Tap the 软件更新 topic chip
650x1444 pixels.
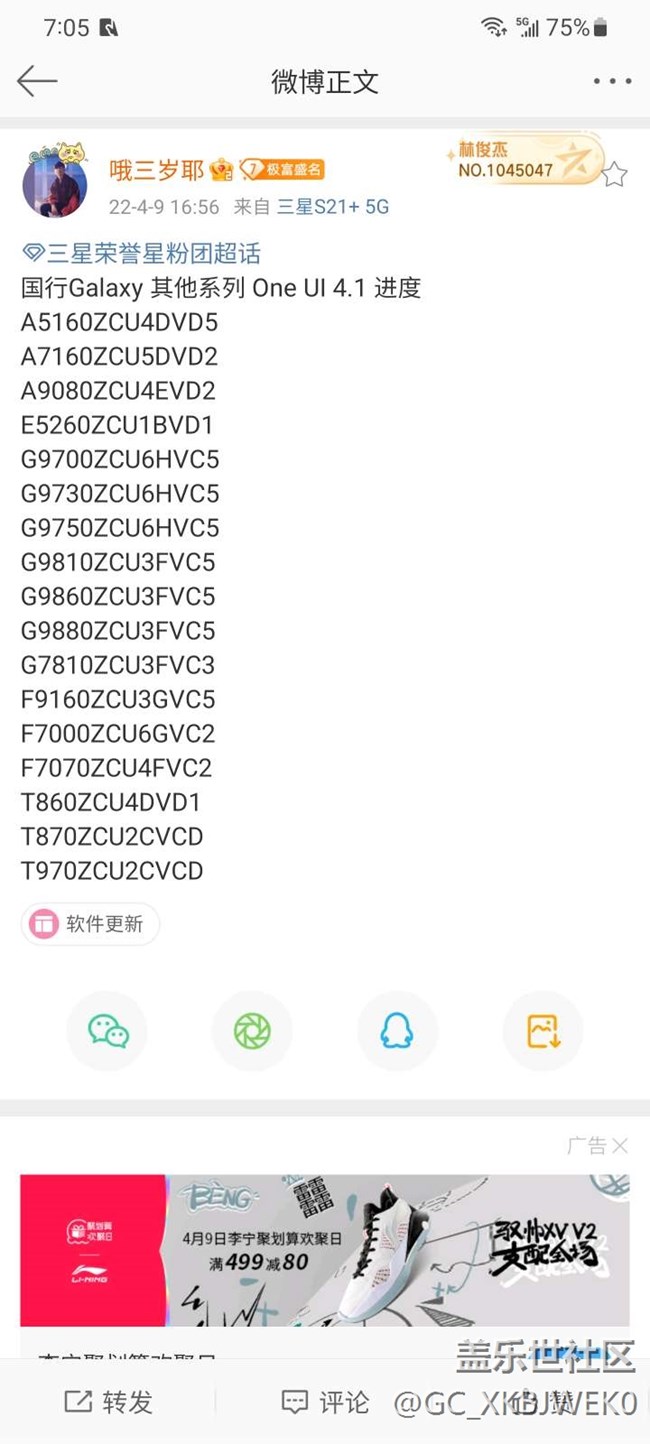point(90,924)
